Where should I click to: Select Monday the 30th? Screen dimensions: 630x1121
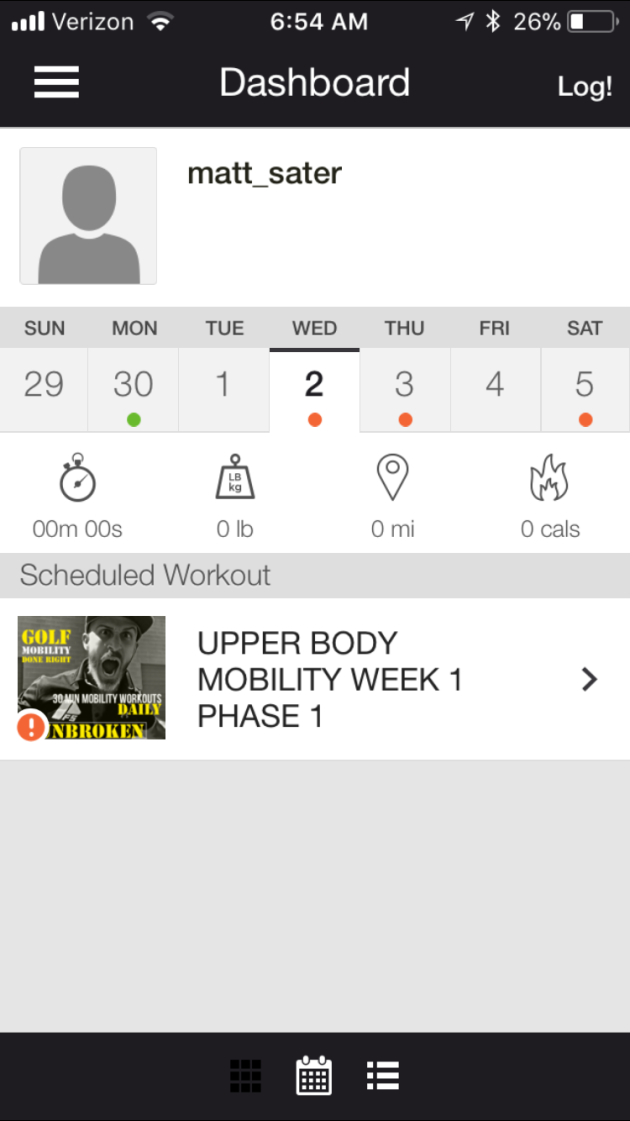133,389
